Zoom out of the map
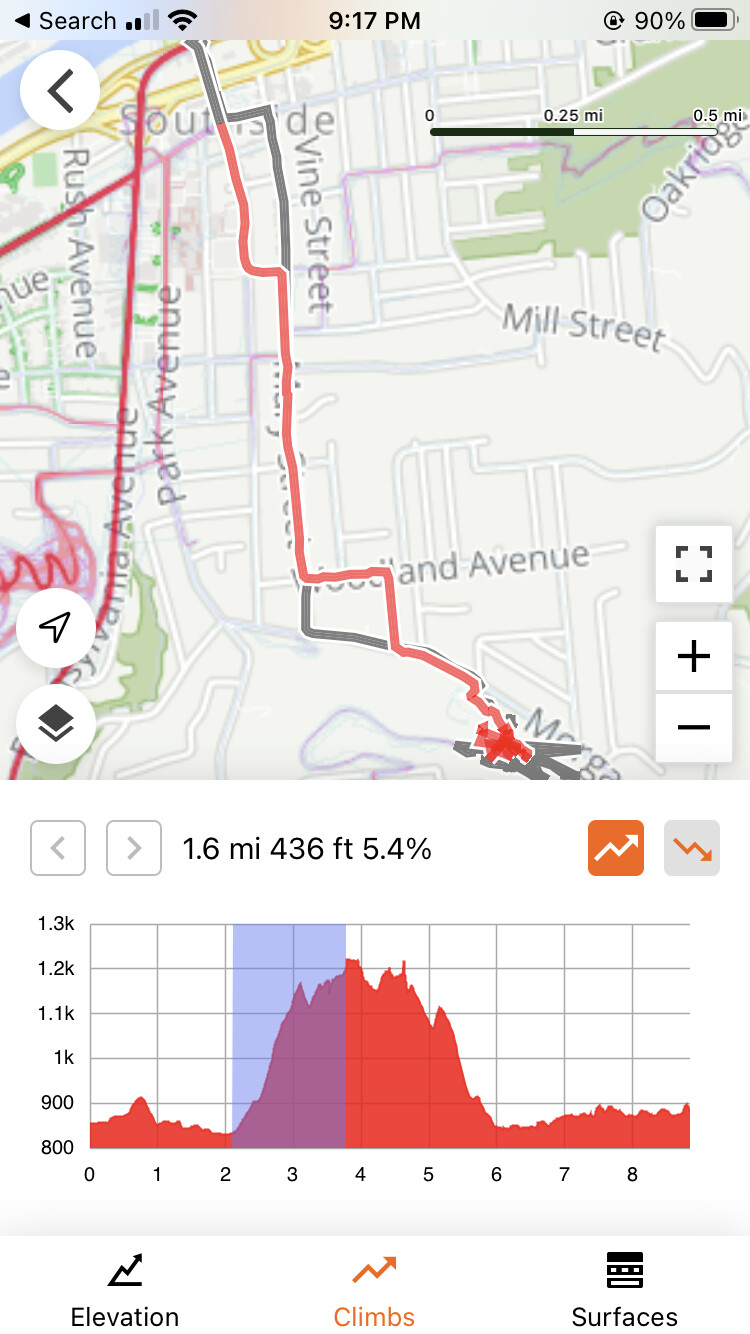 (x=693, y=727)
